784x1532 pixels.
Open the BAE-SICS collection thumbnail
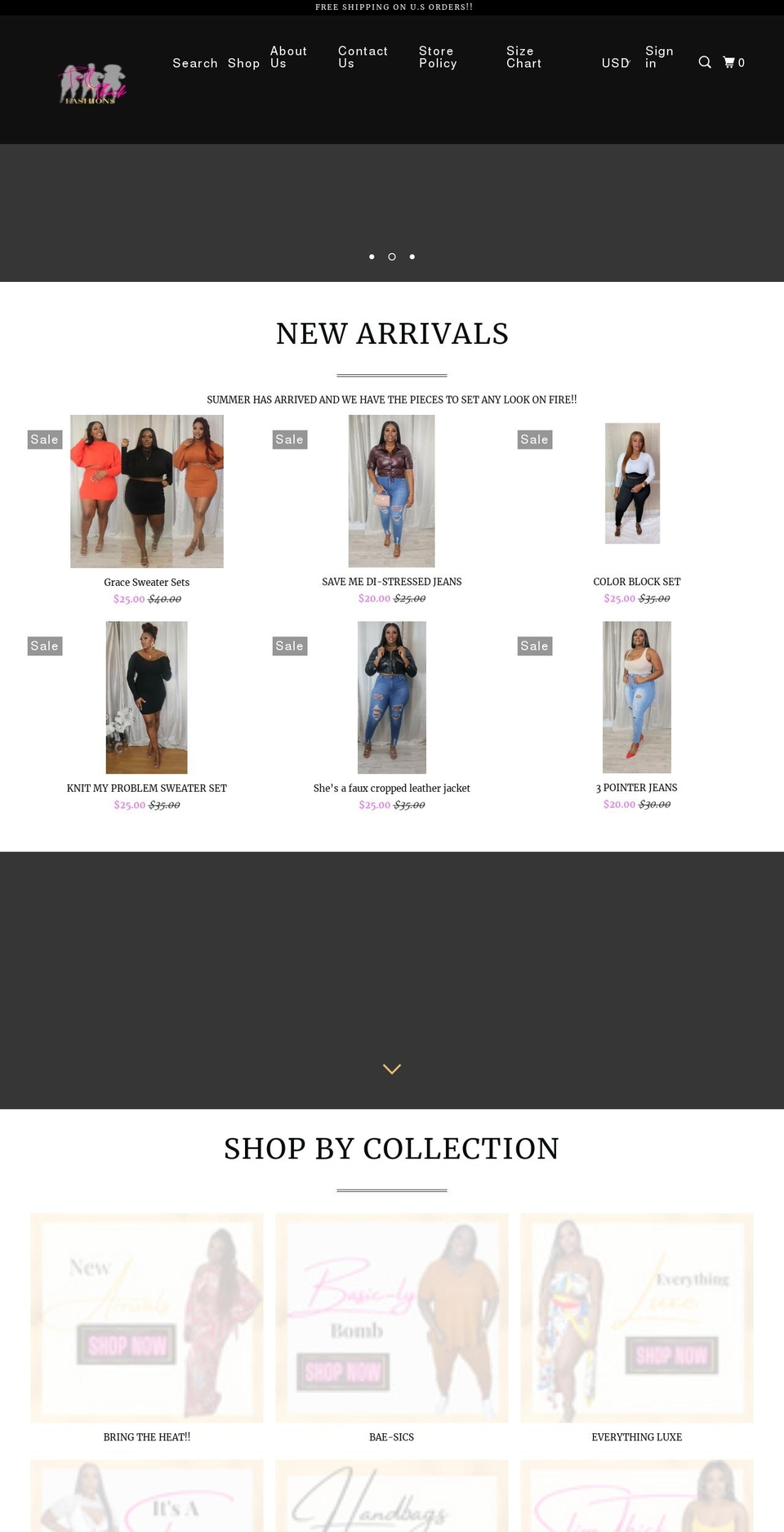[391, 1318]
